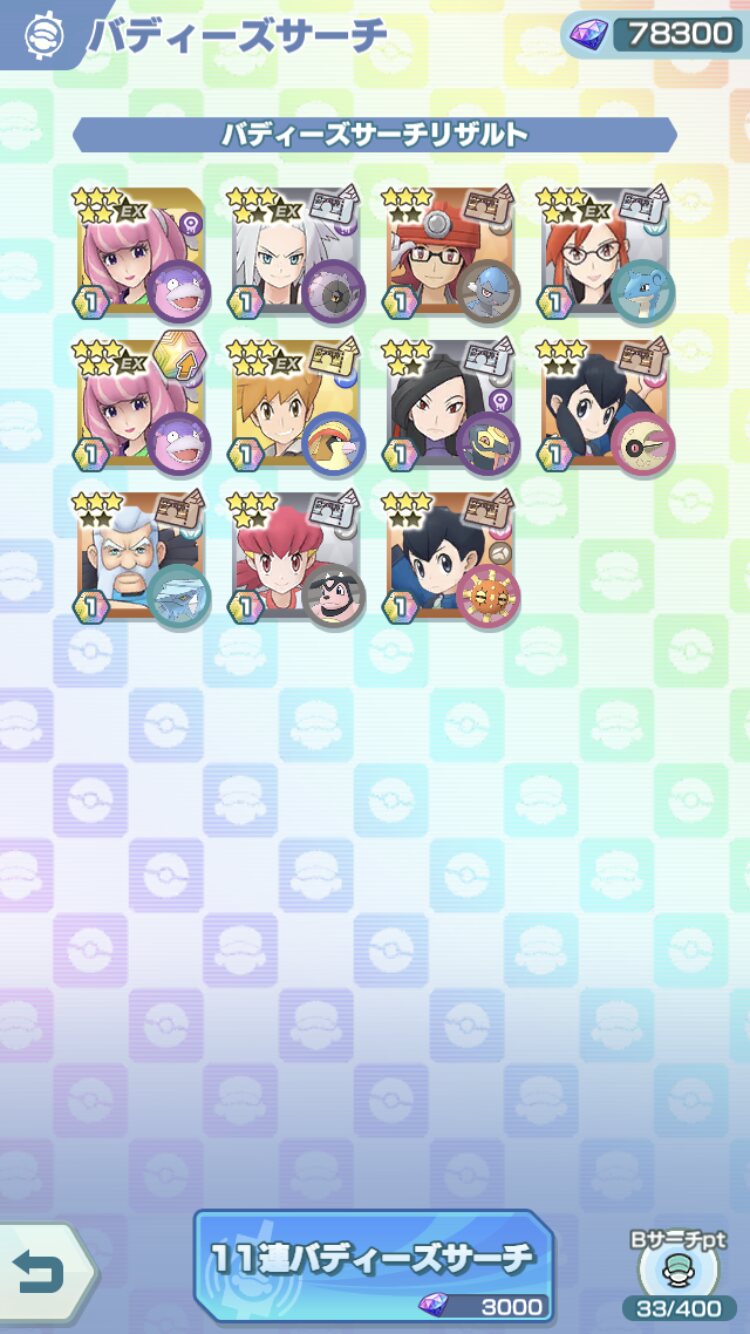Select the hard-hat trainer with Cranidos card
Image resolution: width=750 pixels, height=1334 pixels.
click(x=452, y=252)
